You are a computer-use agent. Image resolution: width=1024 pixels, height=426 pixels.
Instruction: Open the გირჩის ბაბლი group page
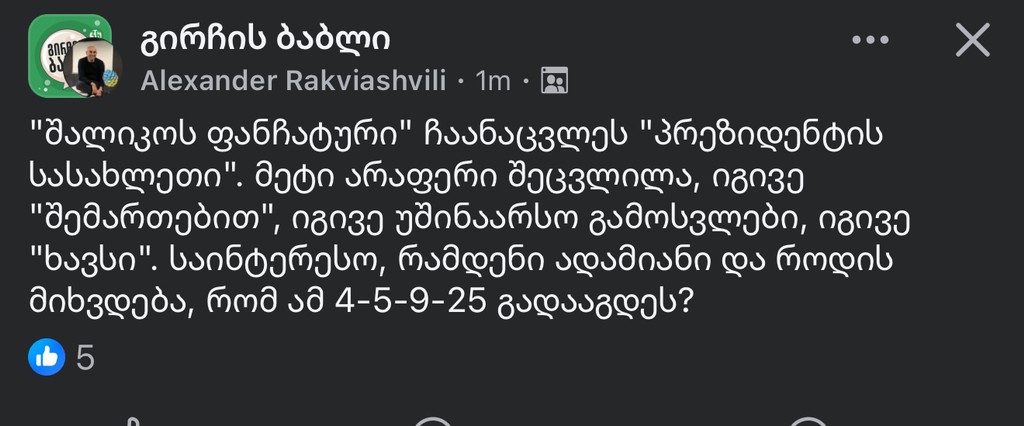(x=265, y=39)
